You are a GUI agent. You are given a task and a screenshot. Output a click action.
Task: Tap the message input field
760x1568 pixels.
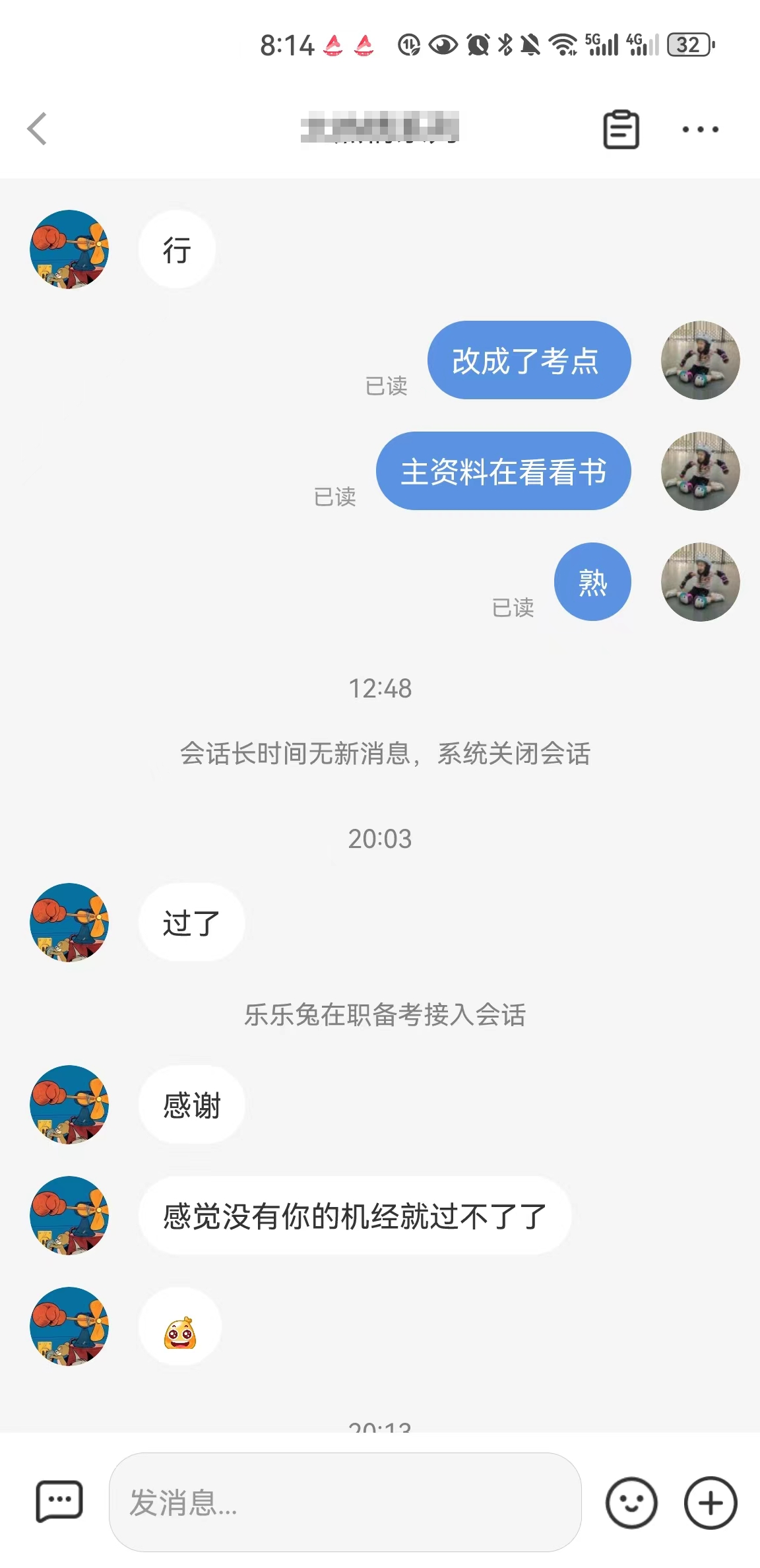(344, 1503)
